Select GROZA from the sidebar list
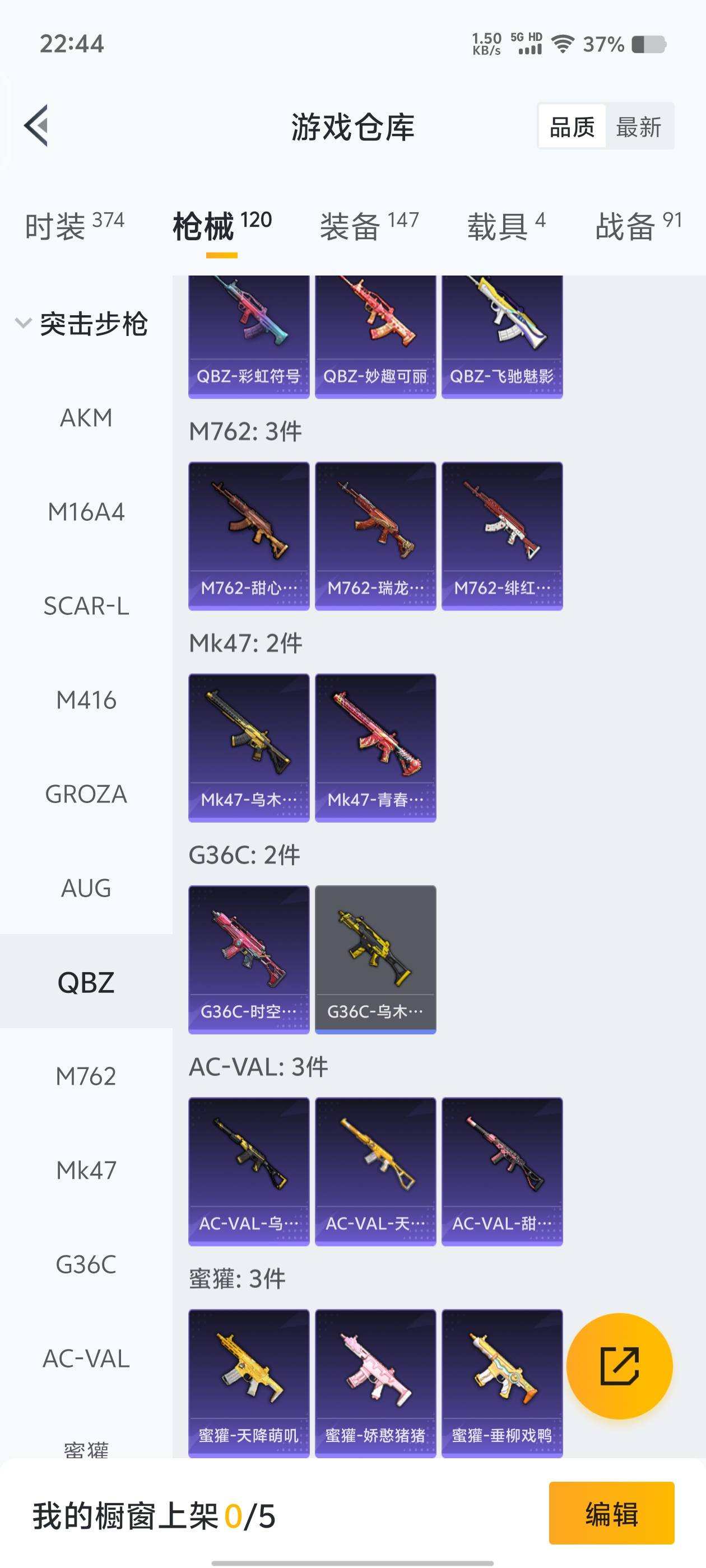Screen dimensions: 706x1568 click(86, 794)
